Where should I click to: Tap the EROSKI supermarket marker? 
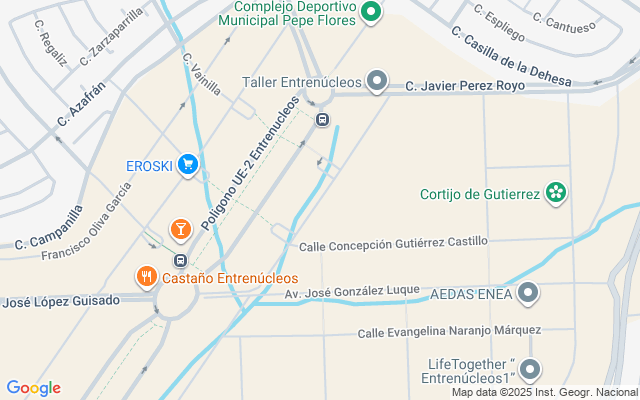pos(188,165)
